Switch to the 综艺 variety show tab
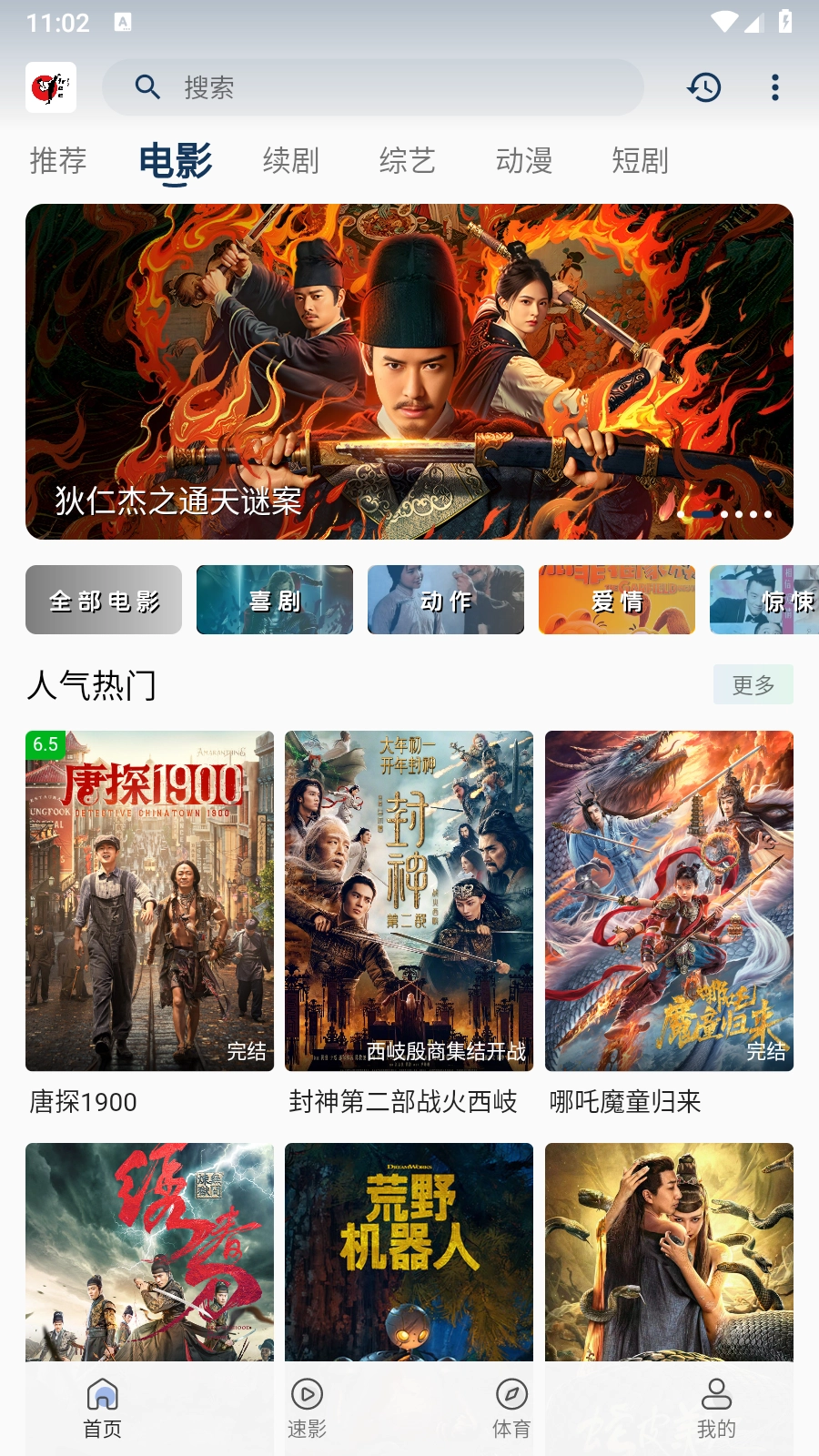 [x=407, y=161]
